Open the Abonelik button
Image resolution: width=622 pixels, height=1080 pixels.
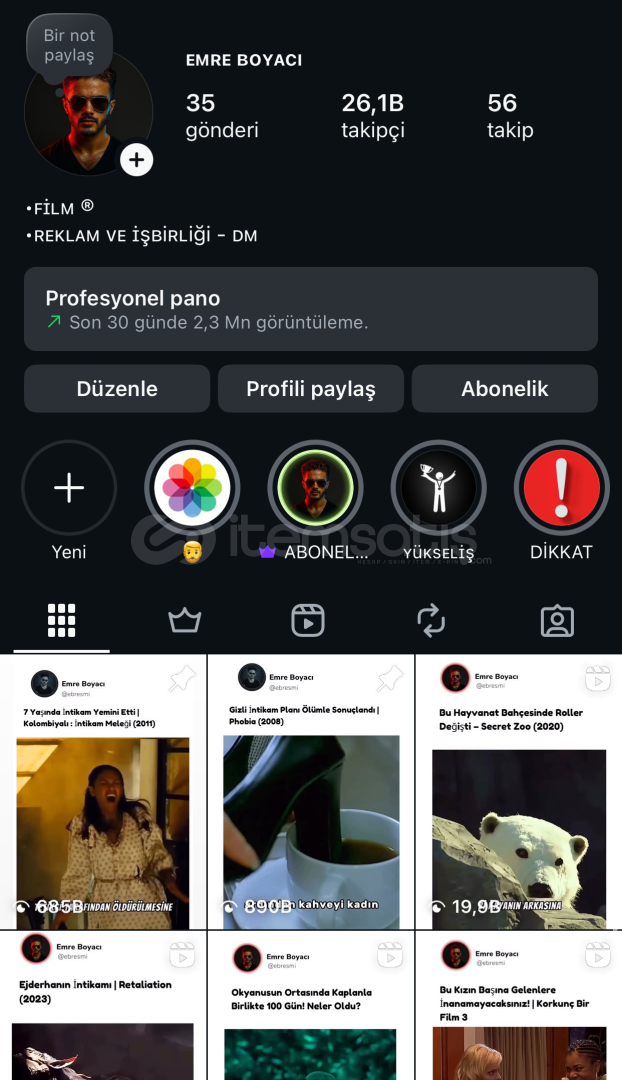[x=505, y=389]
